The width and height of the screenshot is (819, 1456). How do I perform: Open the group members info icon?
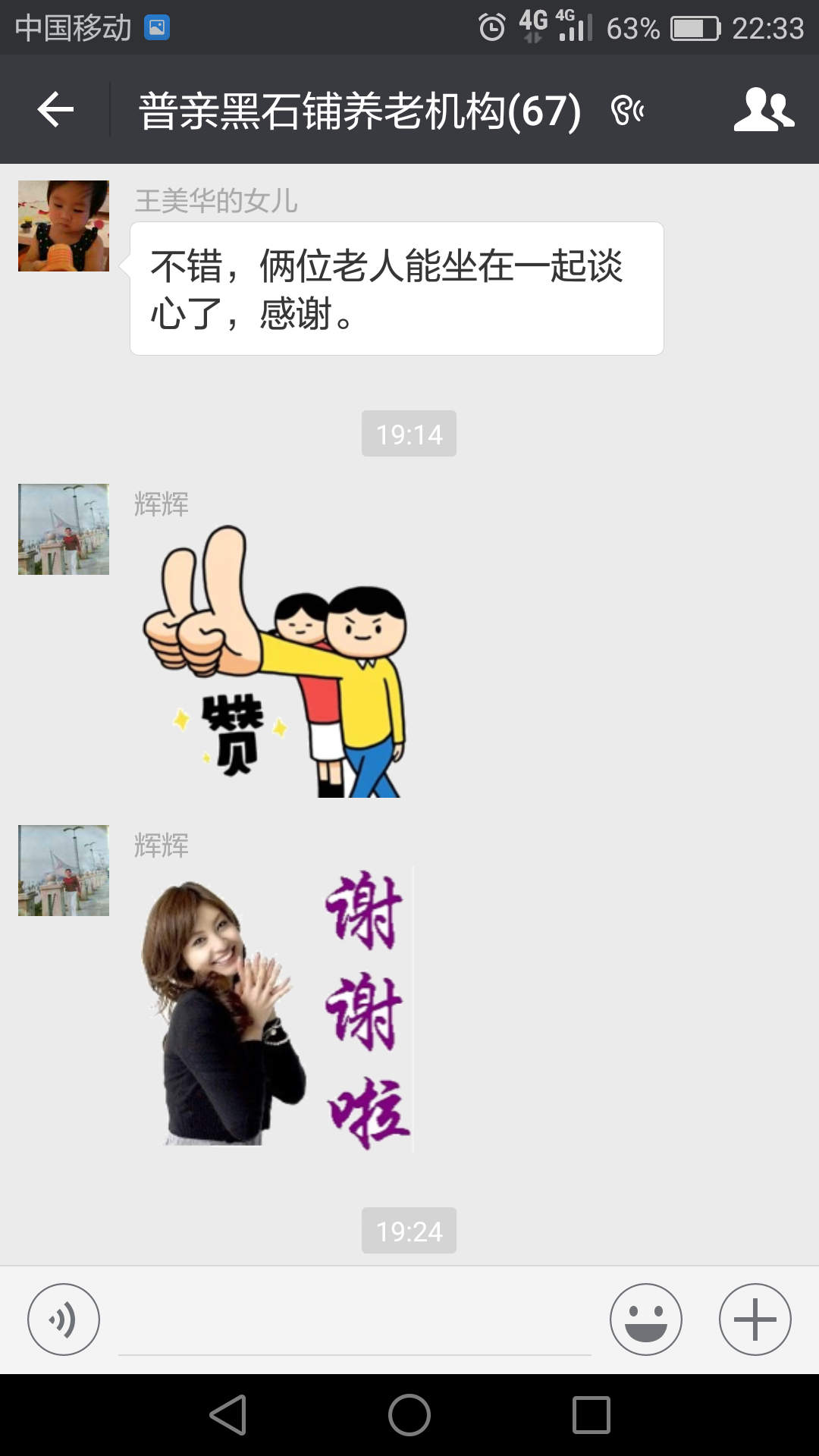(x=764, y=110)
